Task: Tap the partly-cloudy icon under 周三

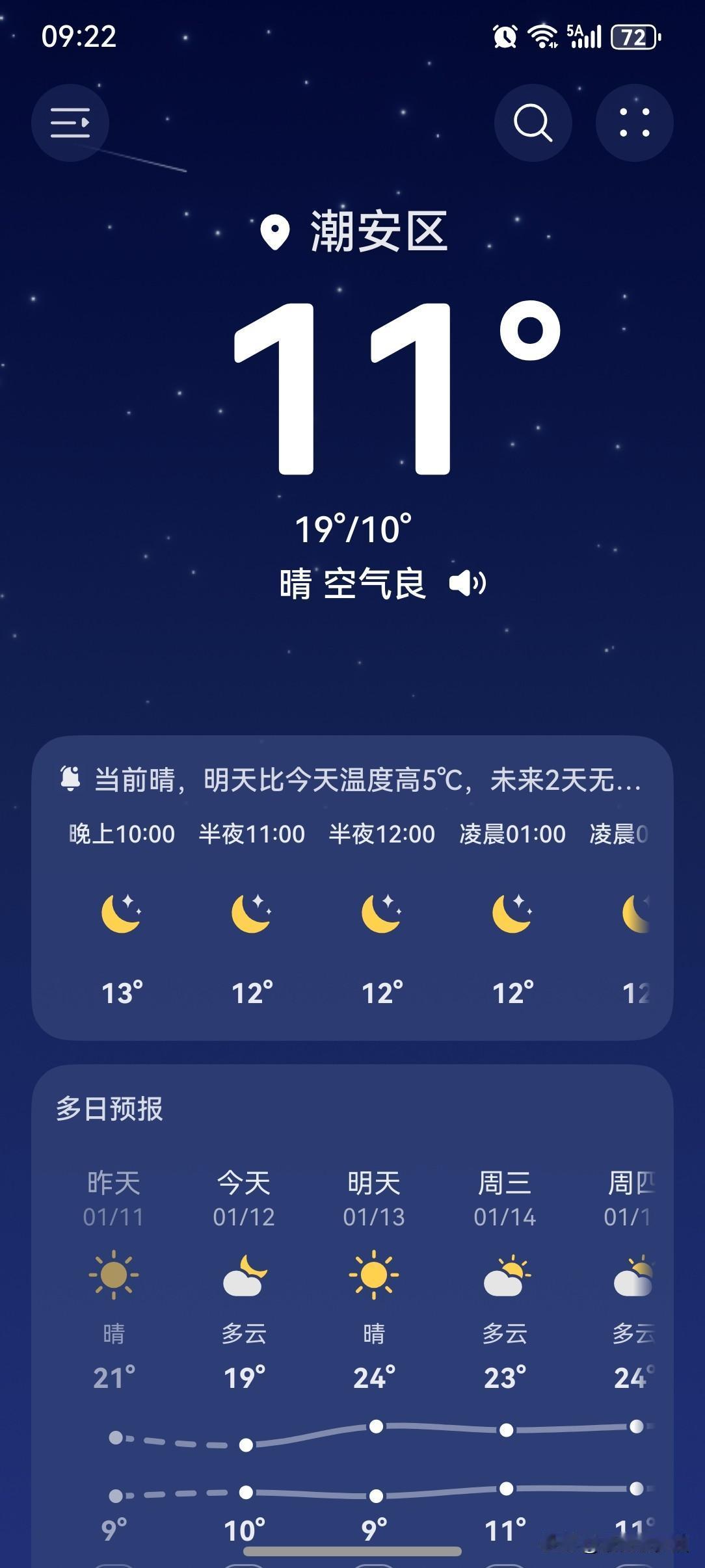Action: [x=506, y=1277]
